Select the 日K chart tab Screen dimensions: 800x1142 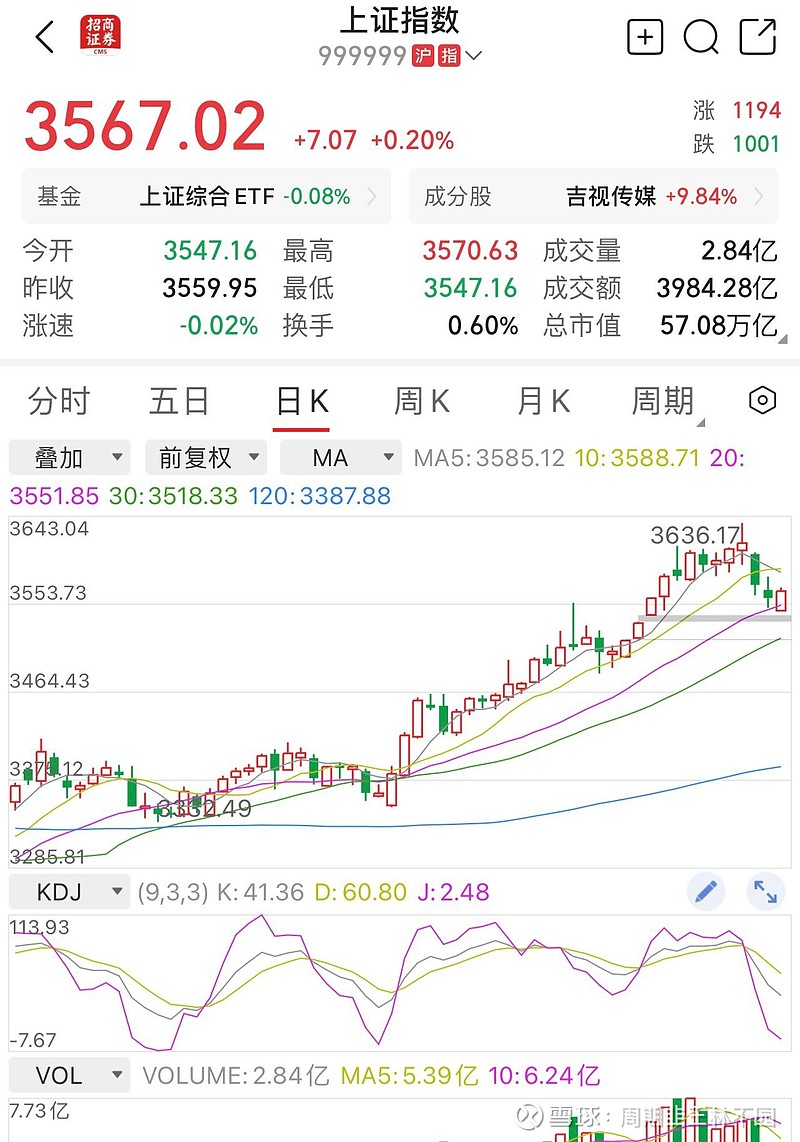point(301,402)
